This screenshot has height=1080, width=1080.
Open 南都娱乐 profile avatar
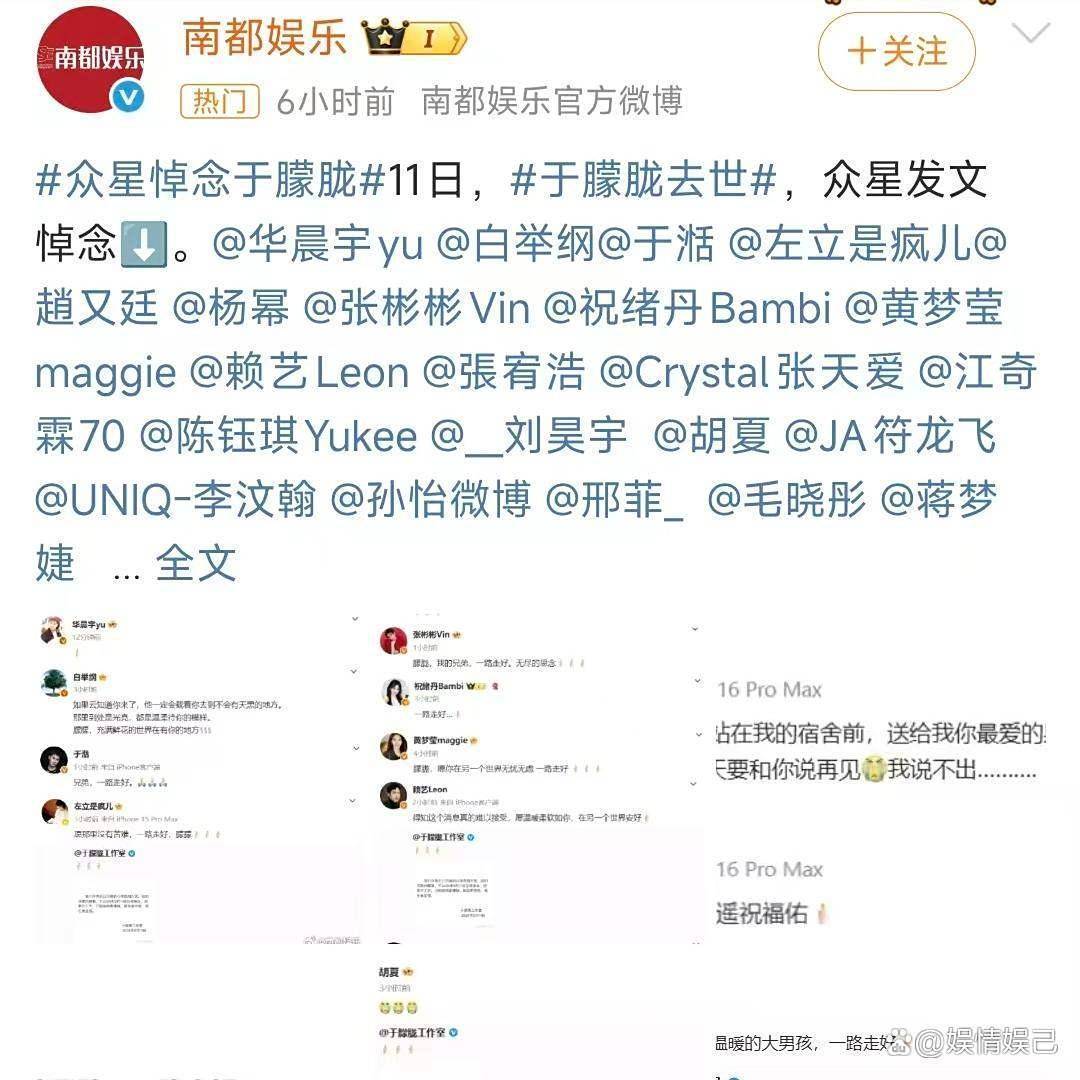point(92,60)
